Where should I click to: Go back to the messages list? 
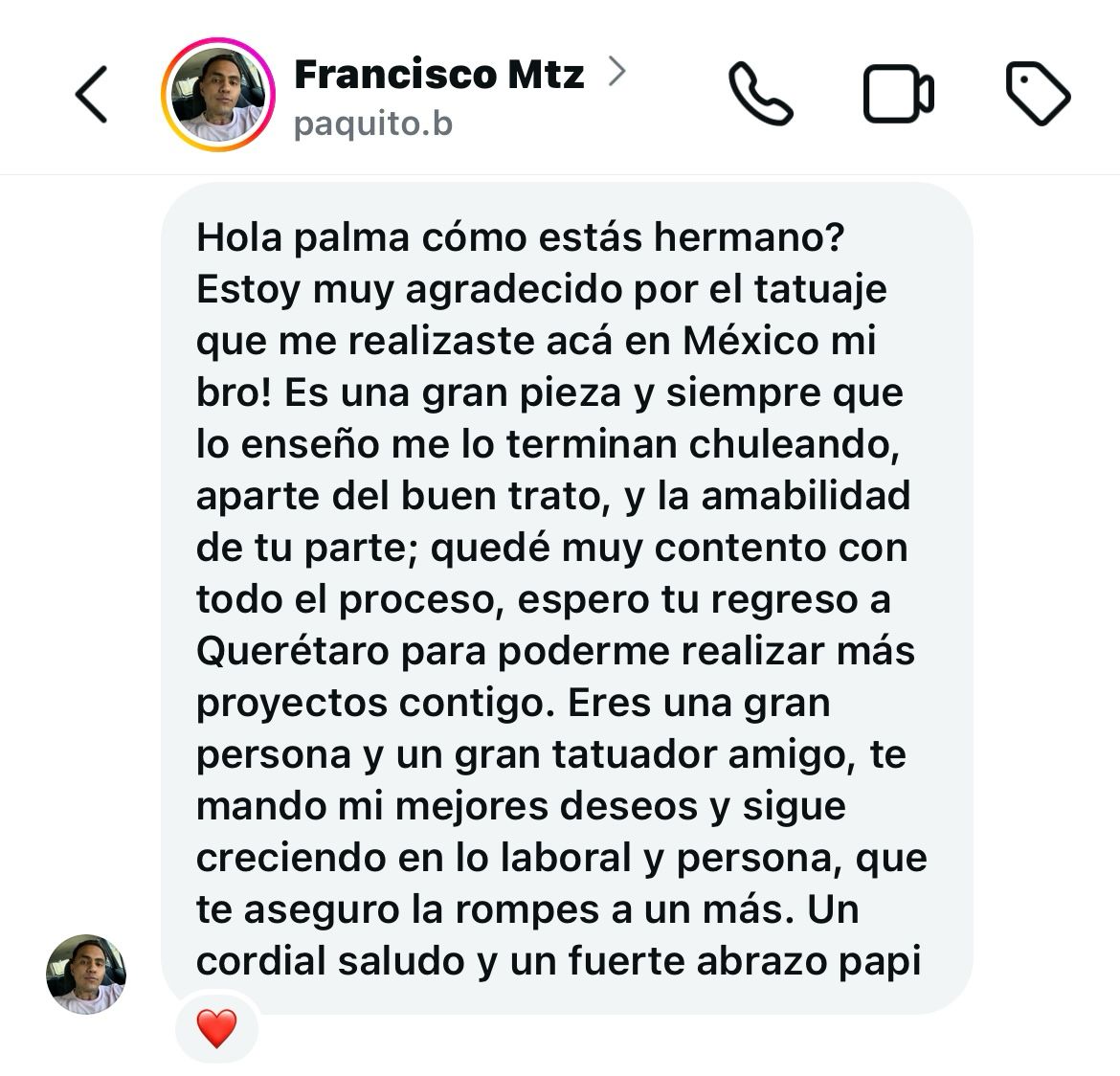pos(91,95)
